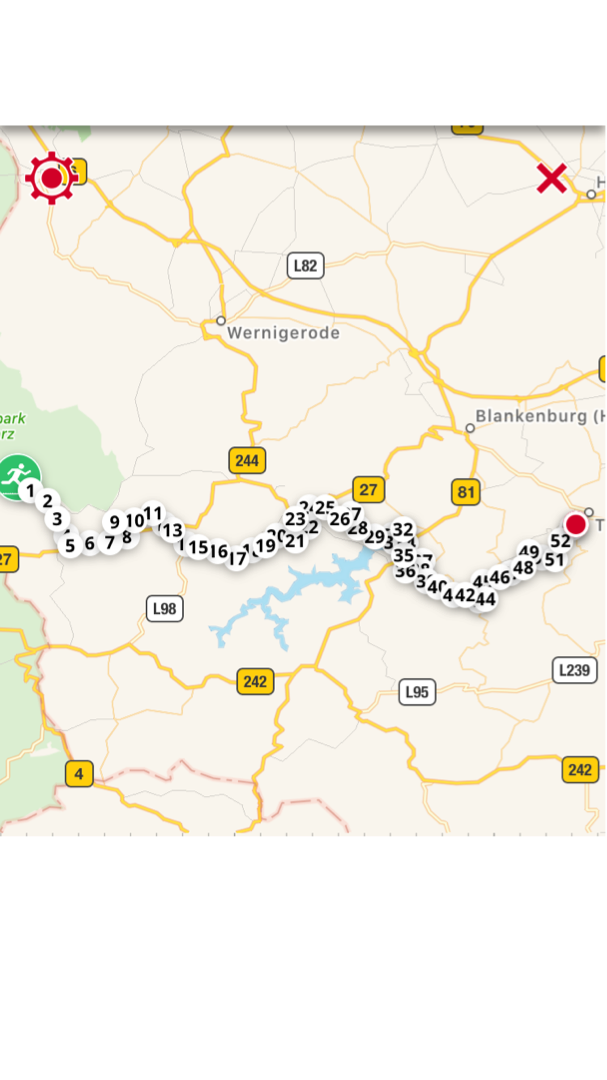The width and height of the screenshot is (607, 1080).
Task: Tap waypoint marker 21
Action: 295,541
